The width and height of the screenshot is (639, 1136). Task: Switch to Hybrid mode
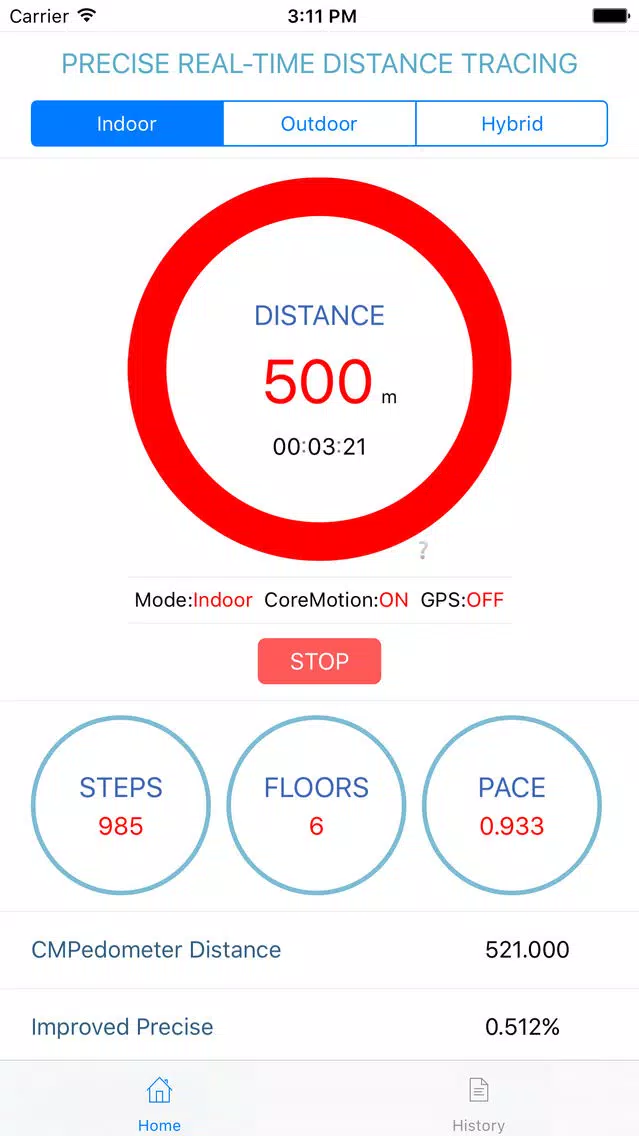(511, 123)
